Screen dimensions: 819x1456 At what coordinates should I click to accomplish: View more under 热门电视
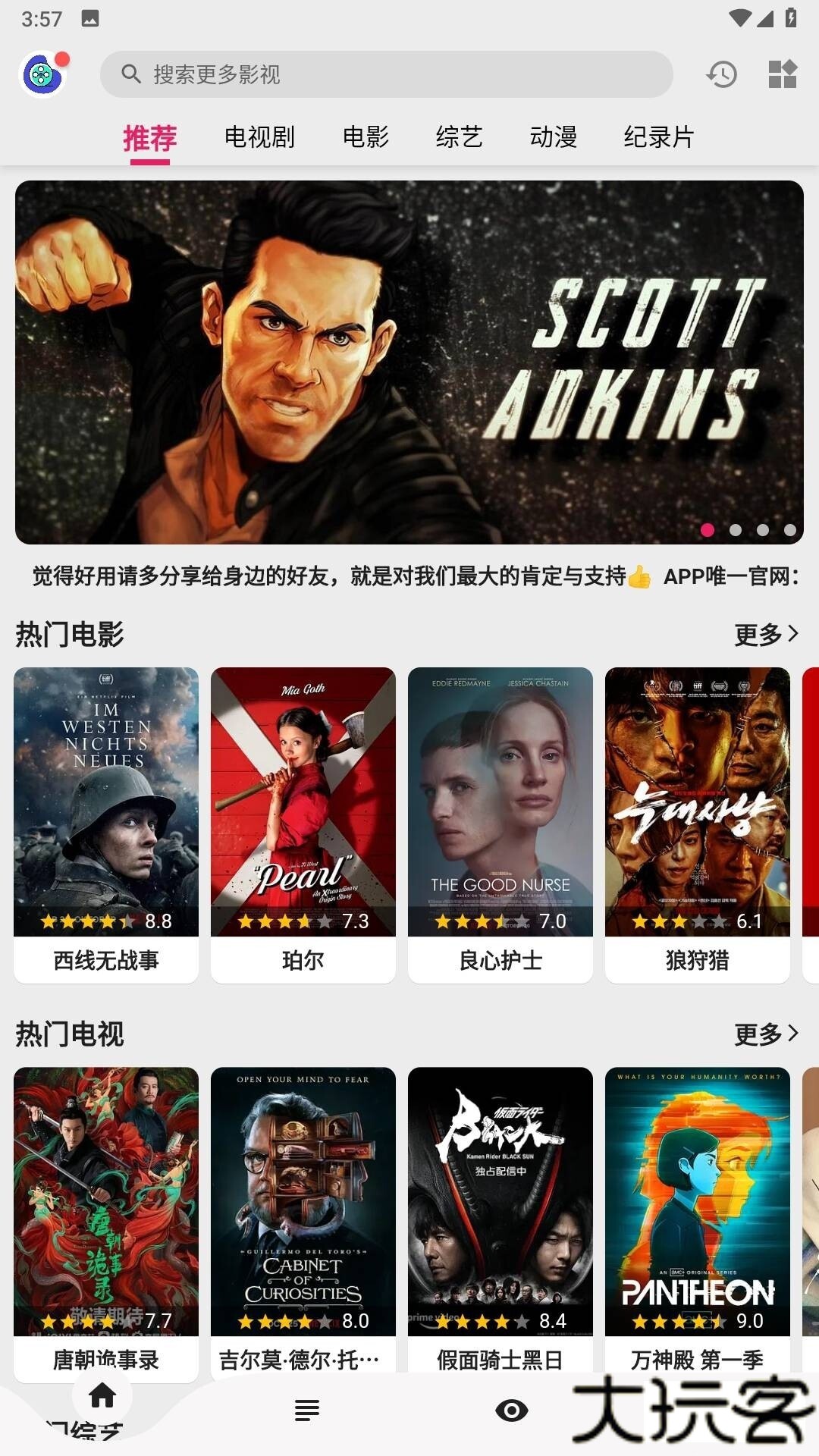[766, 1034]
